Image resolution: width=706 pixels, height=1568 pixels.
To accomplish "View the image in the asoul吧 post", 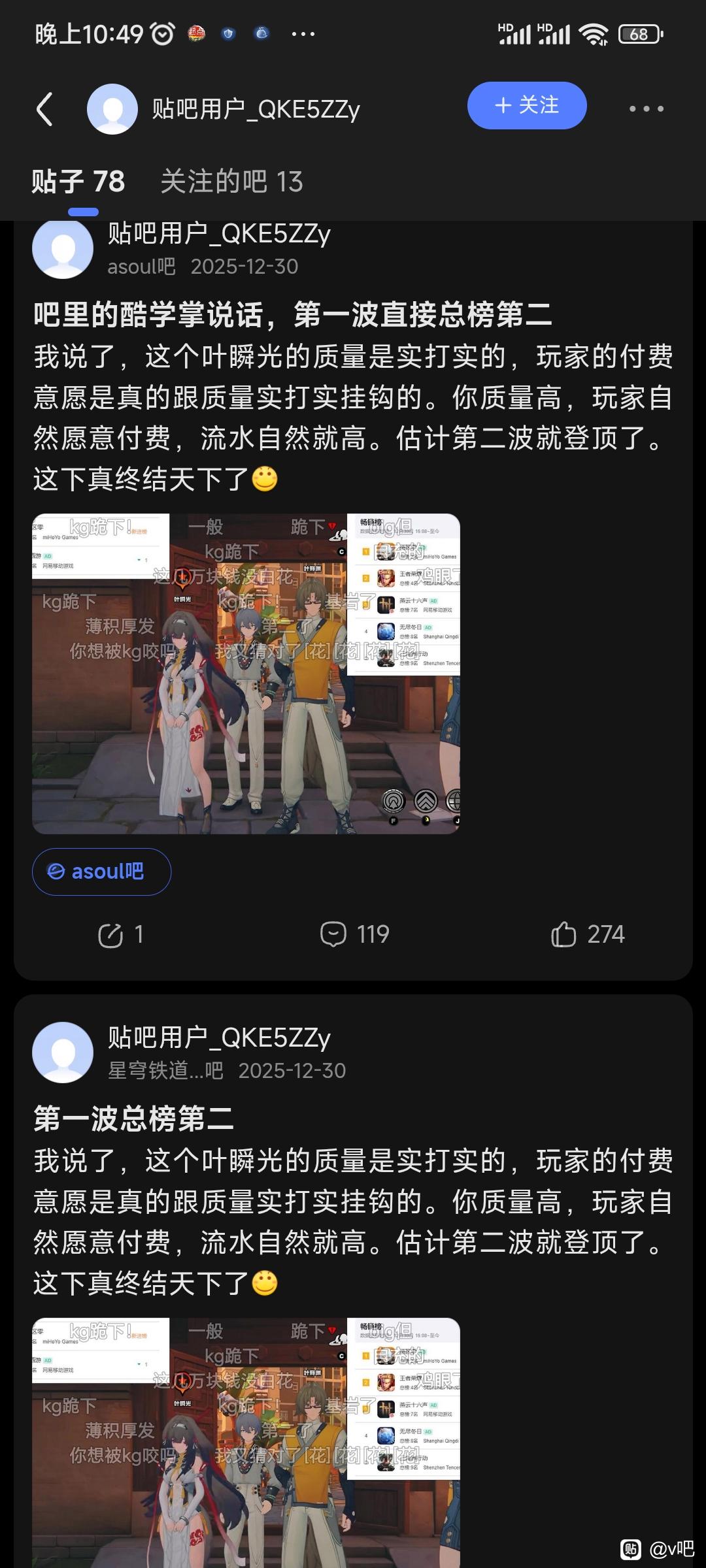I will tap(246, 674).
